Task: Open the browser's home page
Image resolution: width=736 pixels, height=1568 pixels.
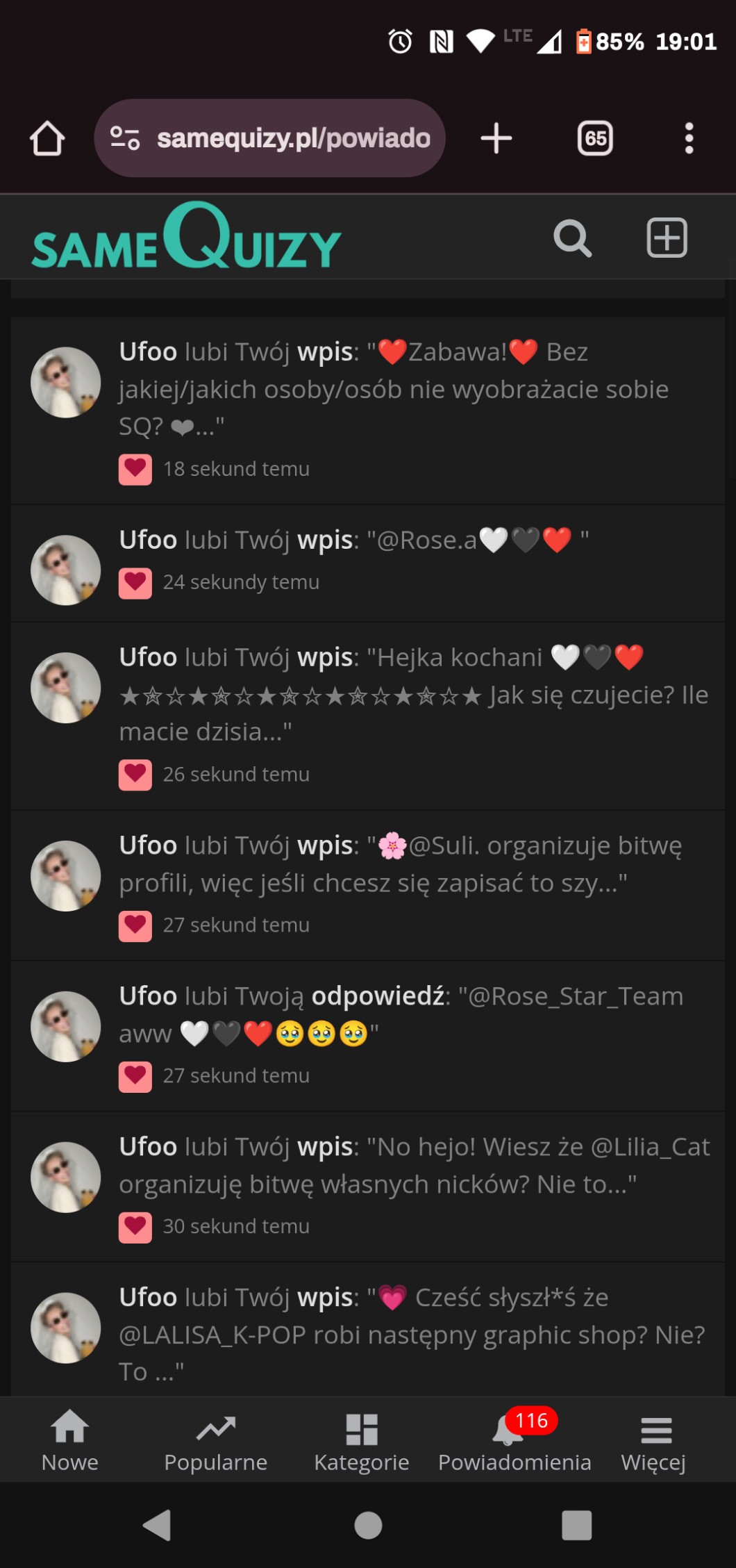Action: pyautogui.click(x=47, y=138)
